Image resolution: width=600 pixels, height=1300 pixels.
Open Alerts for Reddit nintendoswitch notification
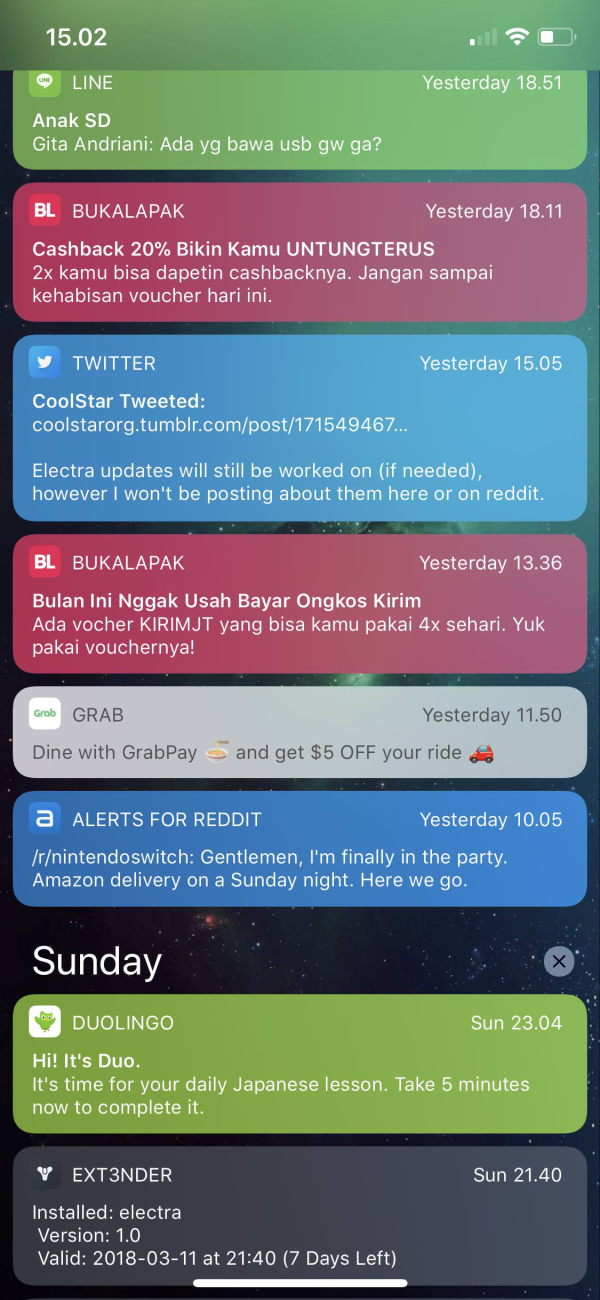pyautogui.click(x=300, y=849)
